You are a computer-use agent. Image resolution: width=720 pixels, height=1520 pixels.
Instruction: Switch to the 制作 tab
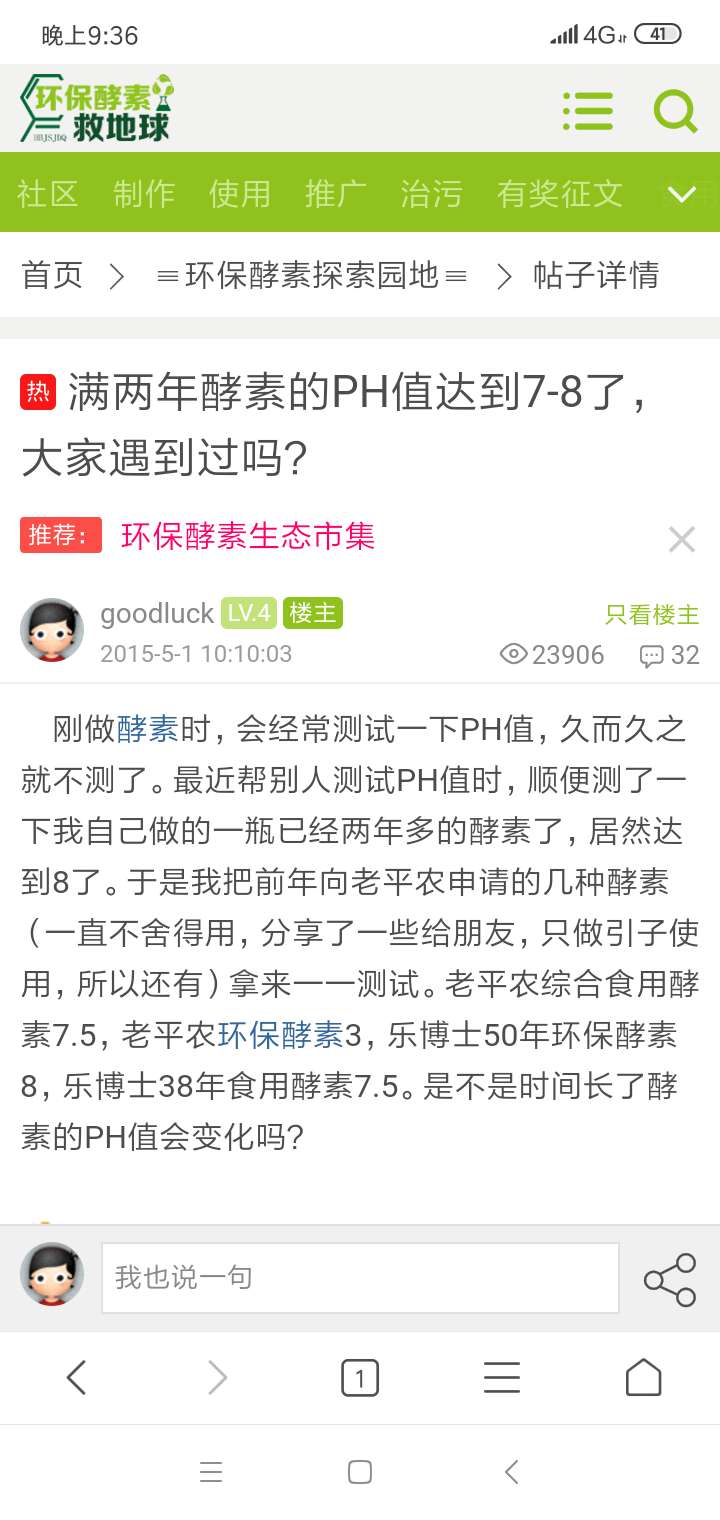pyautogui.click(x=144, y=193)
